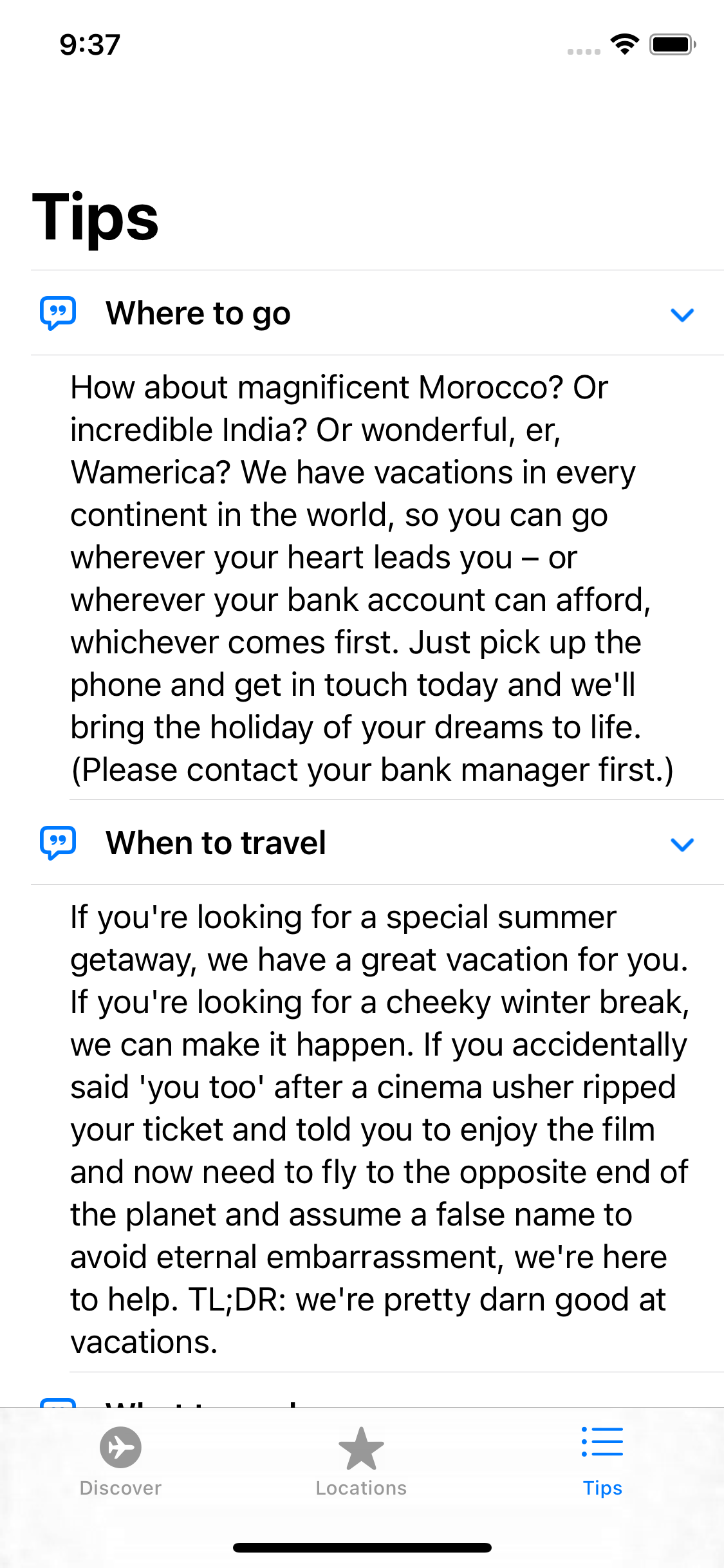Switch to the Discover tab
This screenshot has width=724, height=1568.
pos(120,1461)
